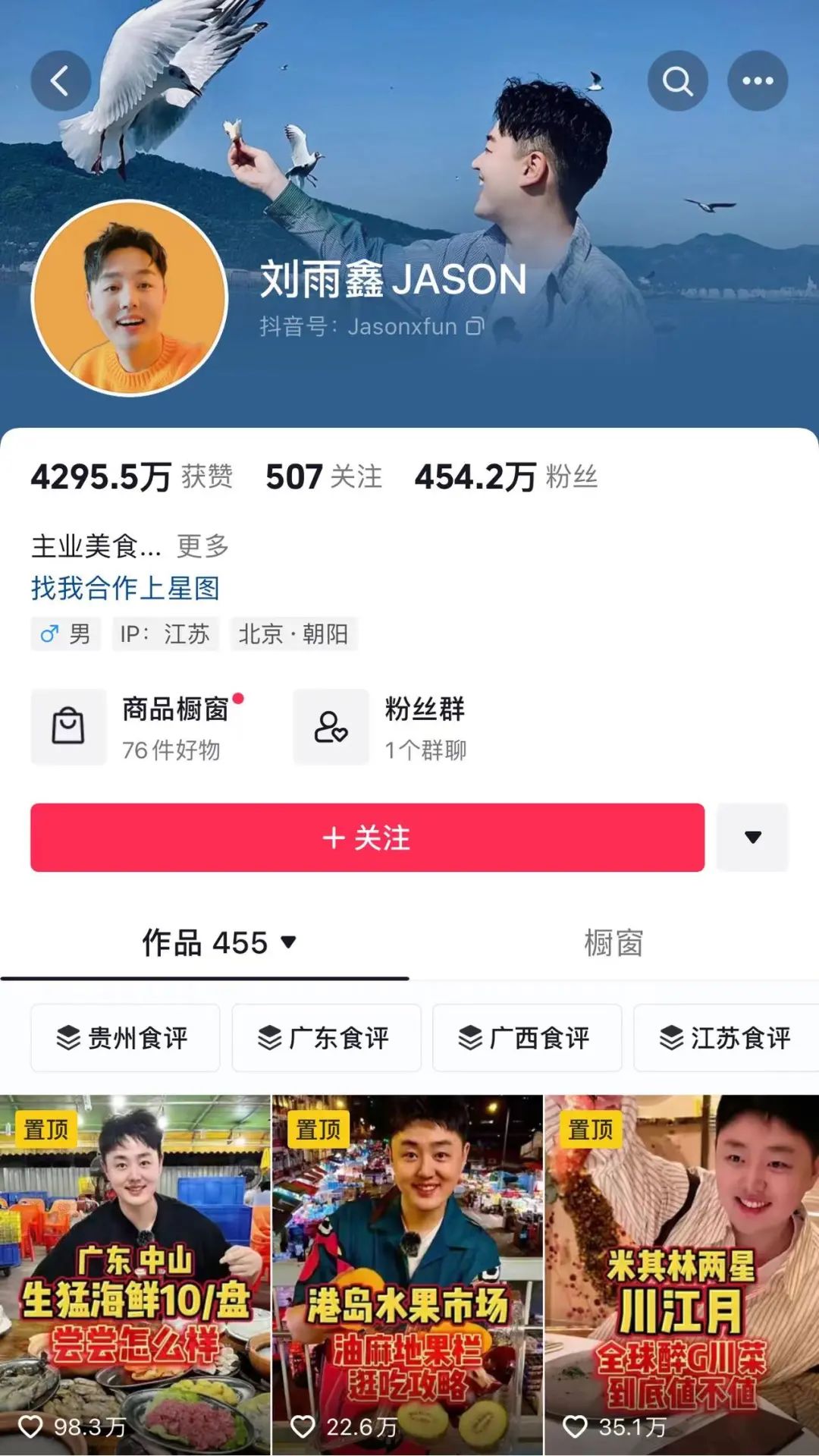The image size is (819, 1456).
Task: Expand the dropdown arrow beside 关注
Action: click(x=752, y=838)
